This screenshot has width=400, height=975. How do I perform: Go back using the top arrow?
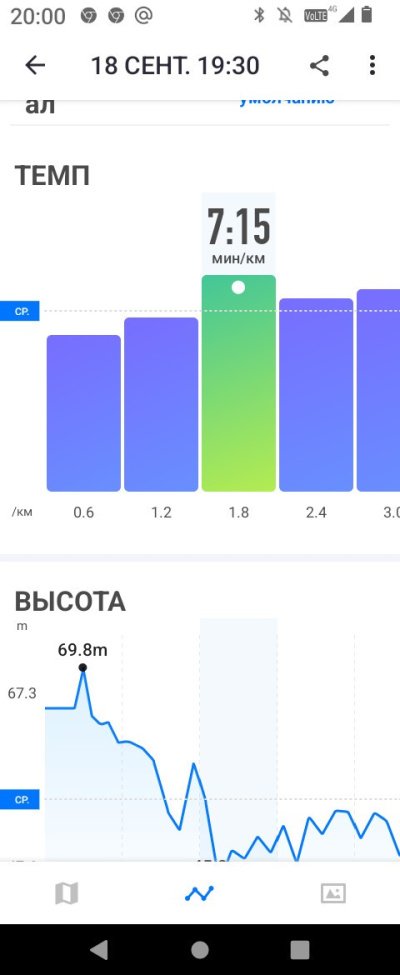(35, 65)
